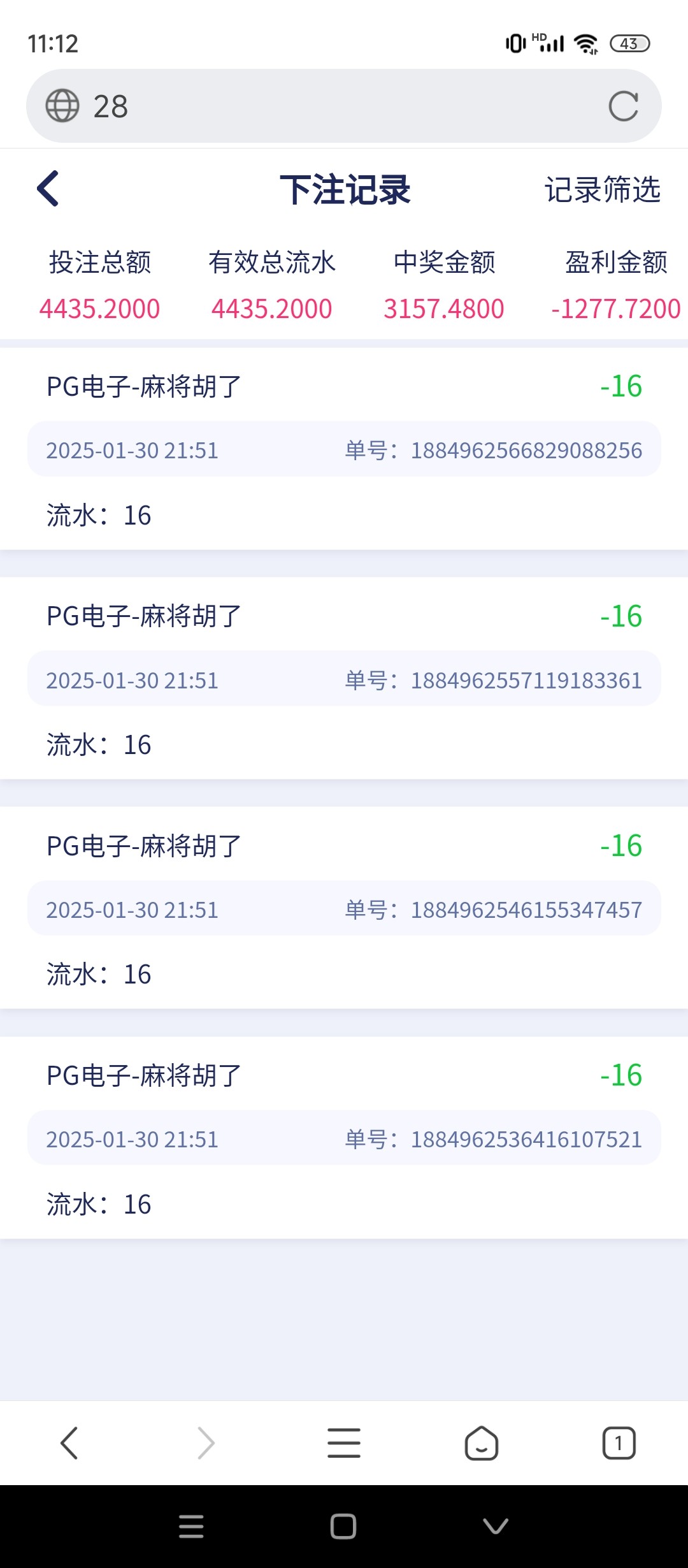Open the bet record ending in 183361
Screen dimensions: 688x1568
344,679
